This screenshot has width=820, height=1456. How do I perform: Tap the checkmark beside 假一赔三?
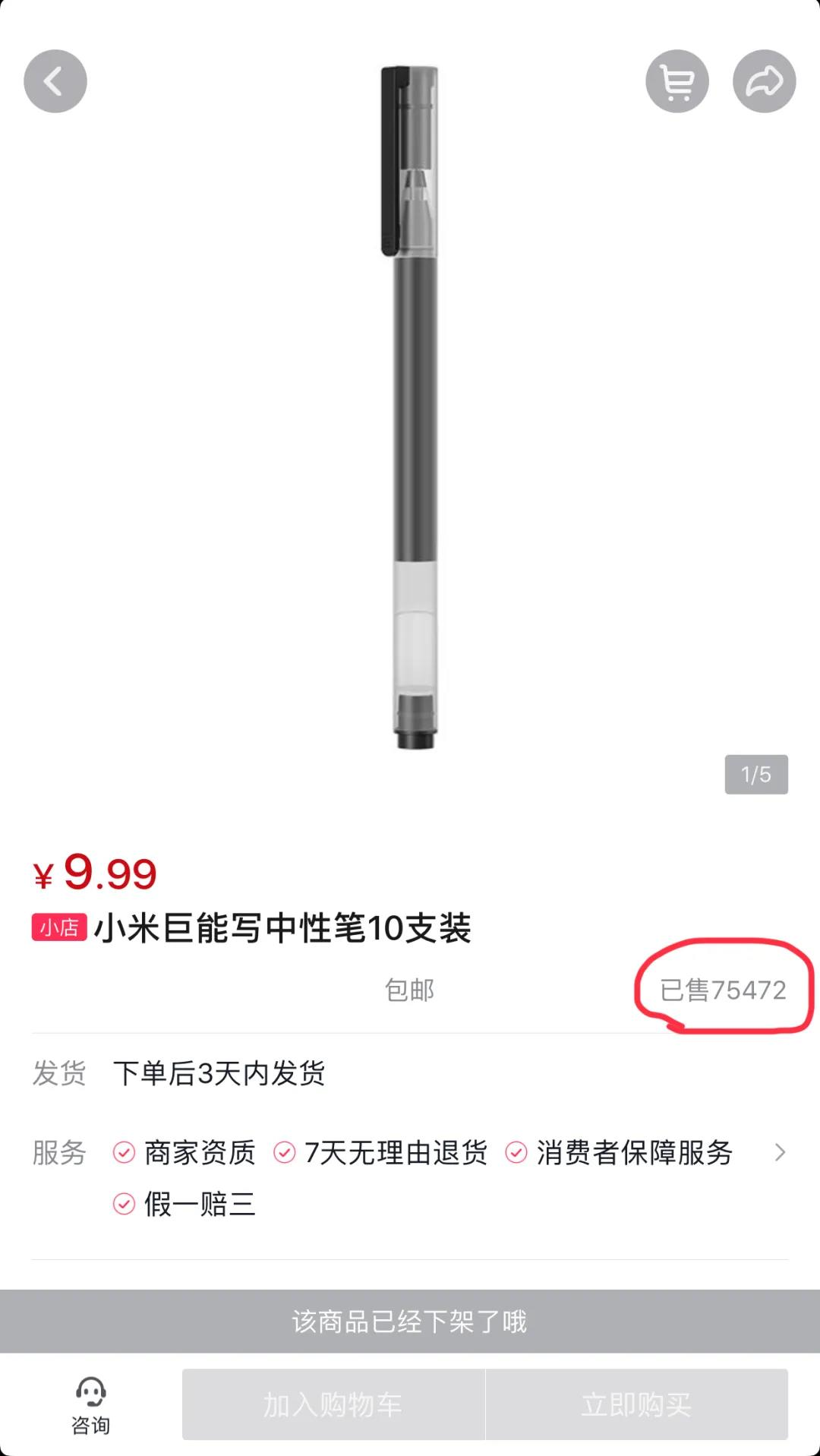click(x=121, y=1205)
